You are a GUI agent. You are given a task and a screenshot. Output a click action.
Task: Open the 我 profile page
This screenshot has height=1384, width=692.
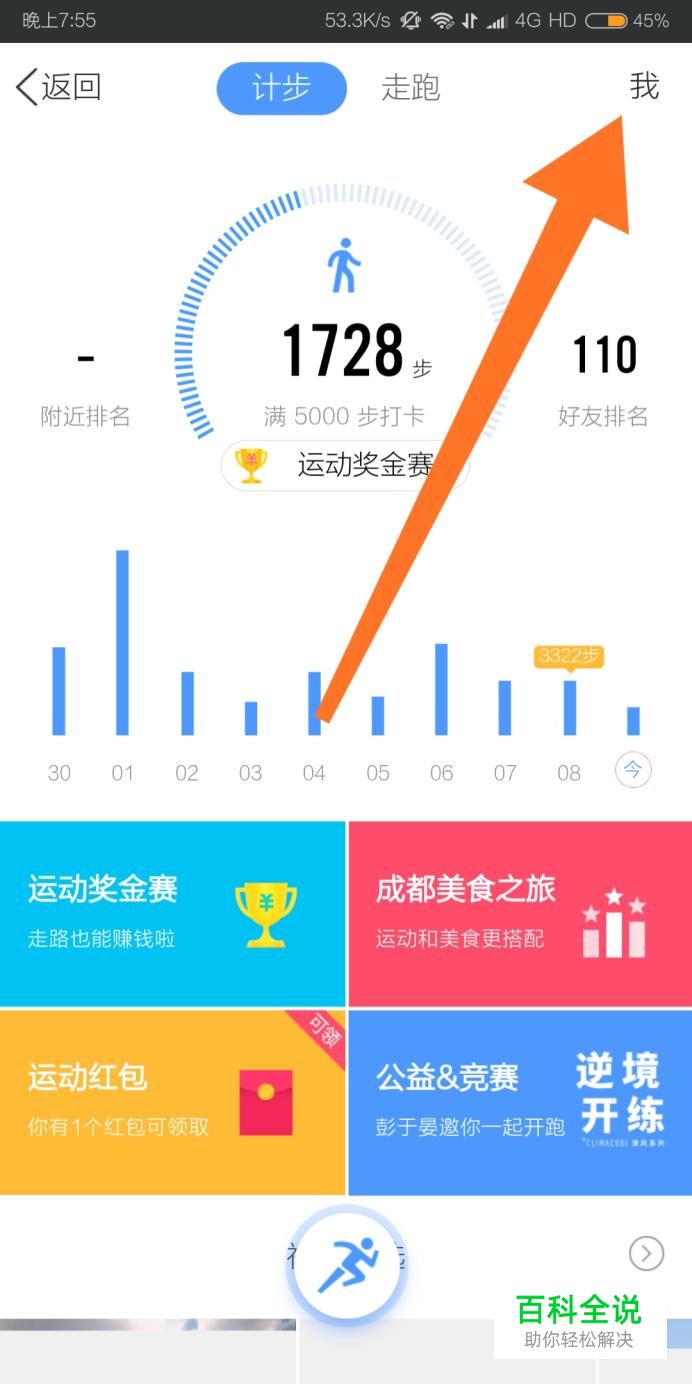pos(644,87)
